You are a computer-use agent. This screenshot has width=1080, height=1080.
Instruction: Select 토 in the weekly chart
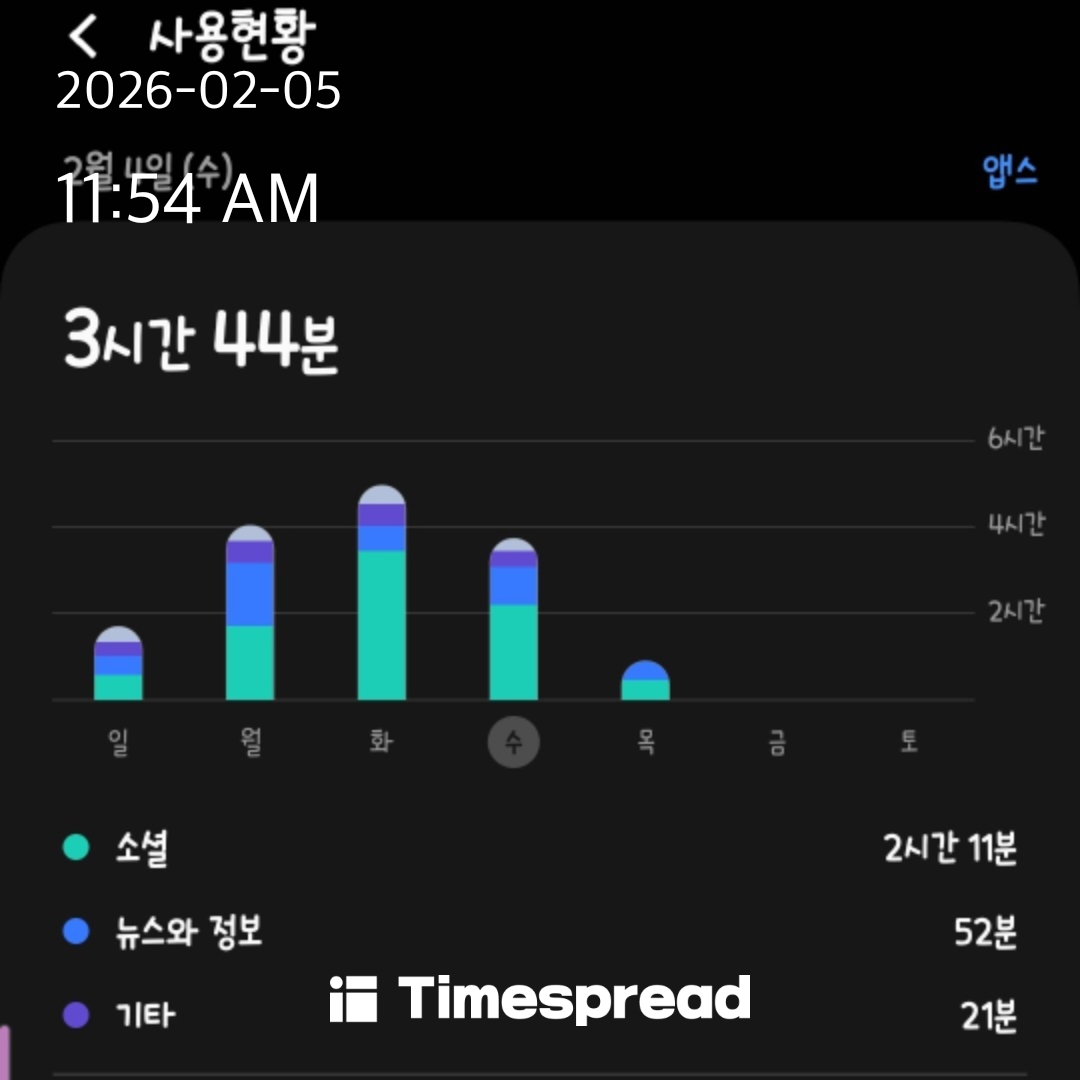(x=908, y=743)
